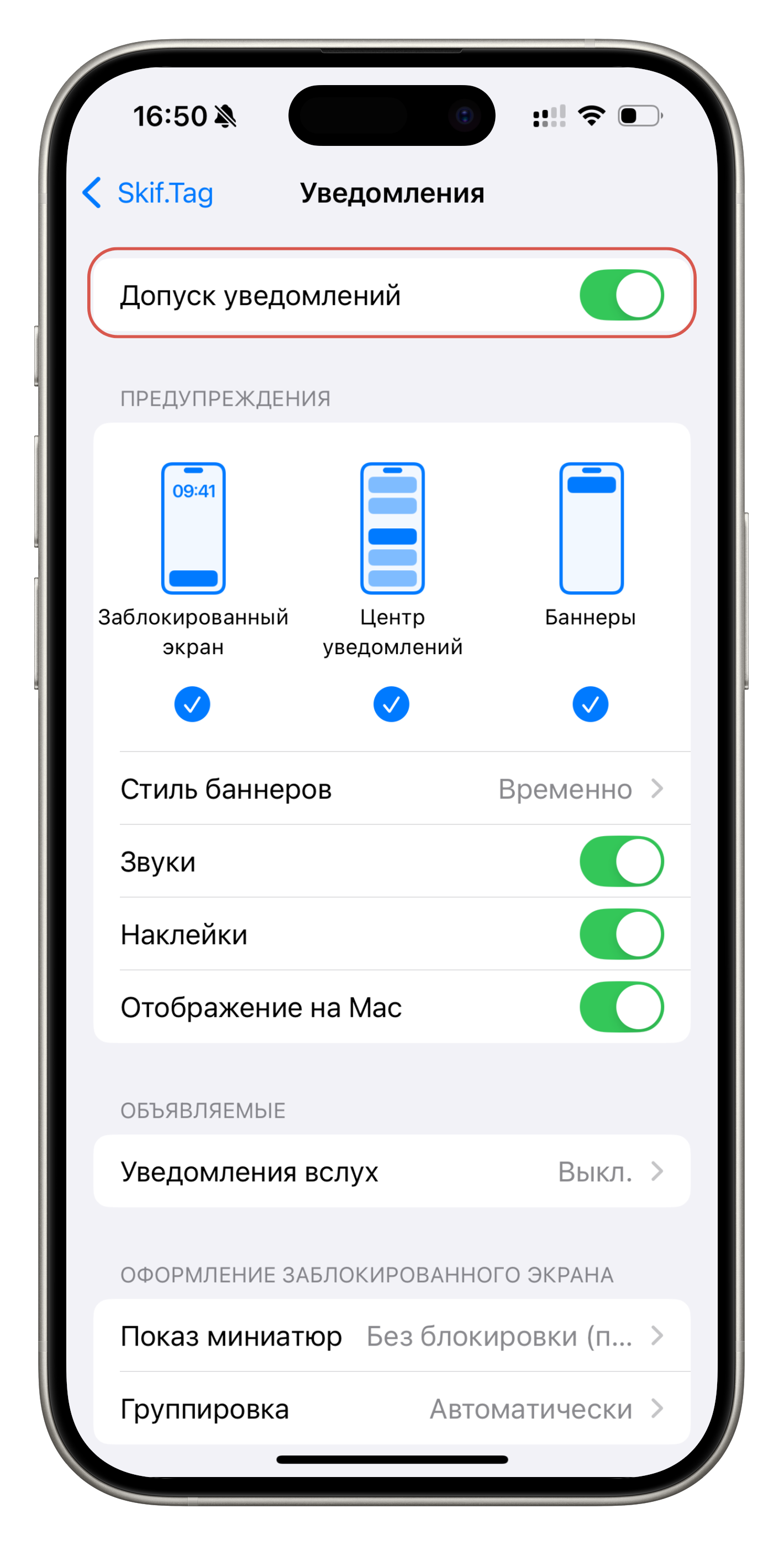Open Показ миниатюр options

(392, 1336)
